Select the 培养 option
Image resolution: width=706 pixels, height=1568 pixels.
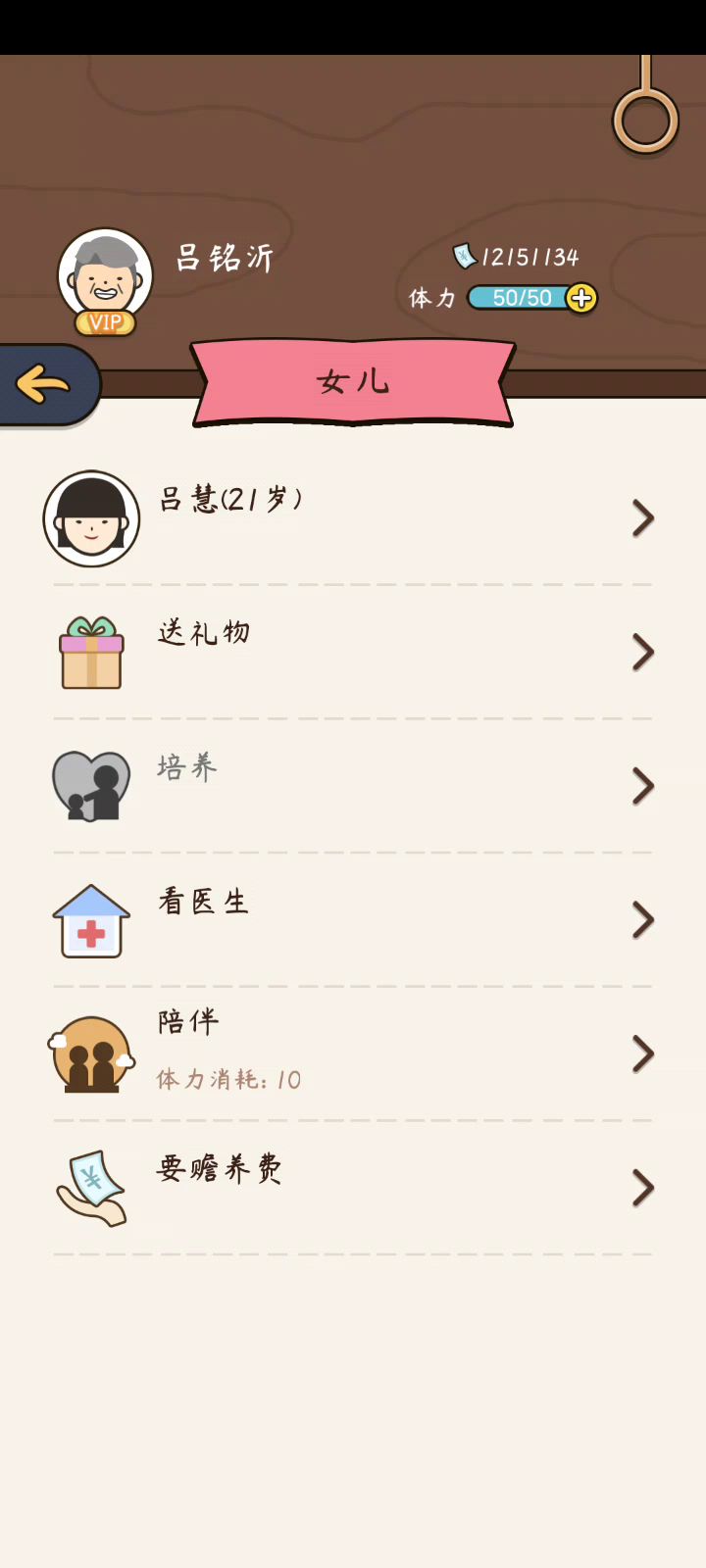353,785
